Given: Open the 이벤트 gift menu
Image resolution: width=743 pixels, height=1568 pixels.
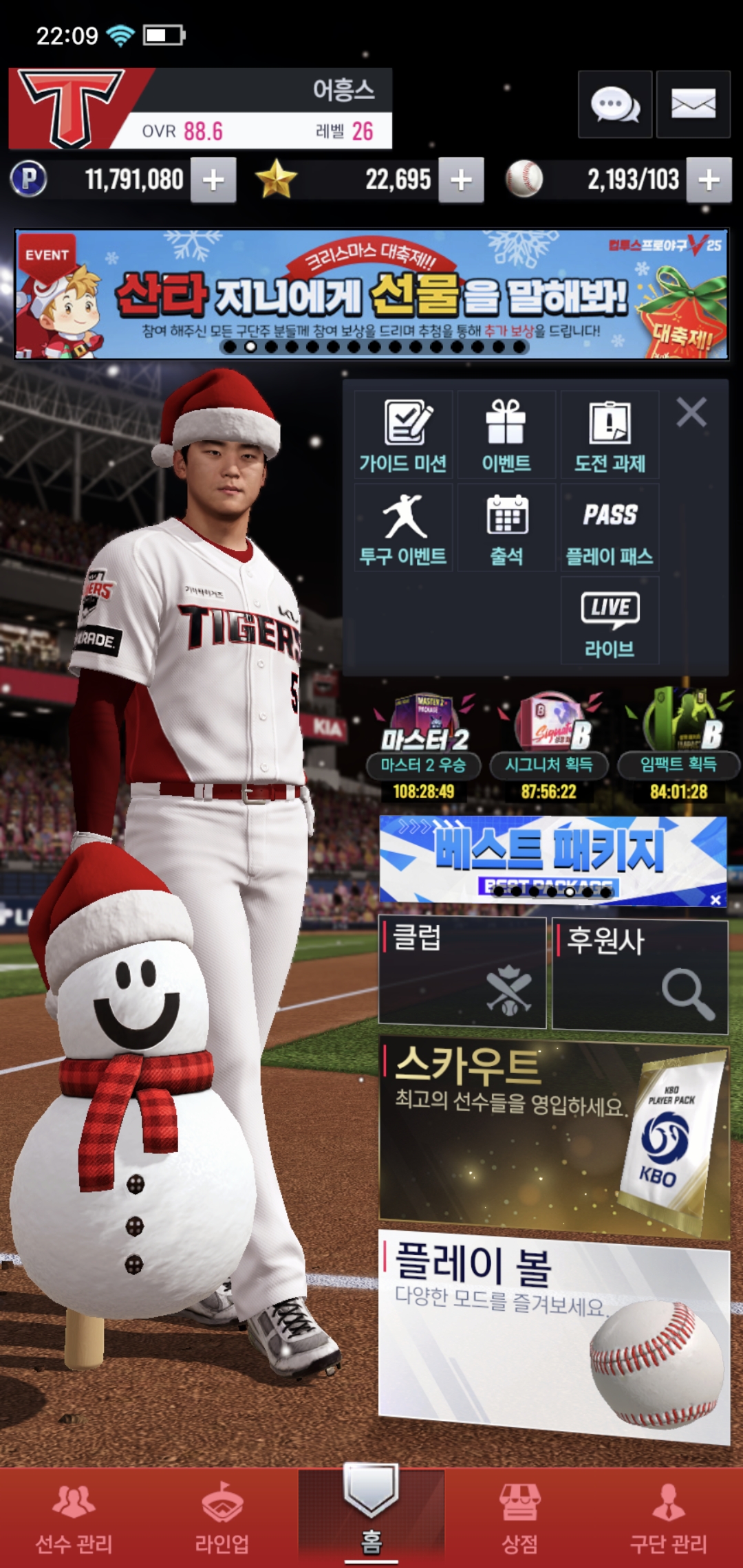Looking at the screenshot, I should point(506,435).
